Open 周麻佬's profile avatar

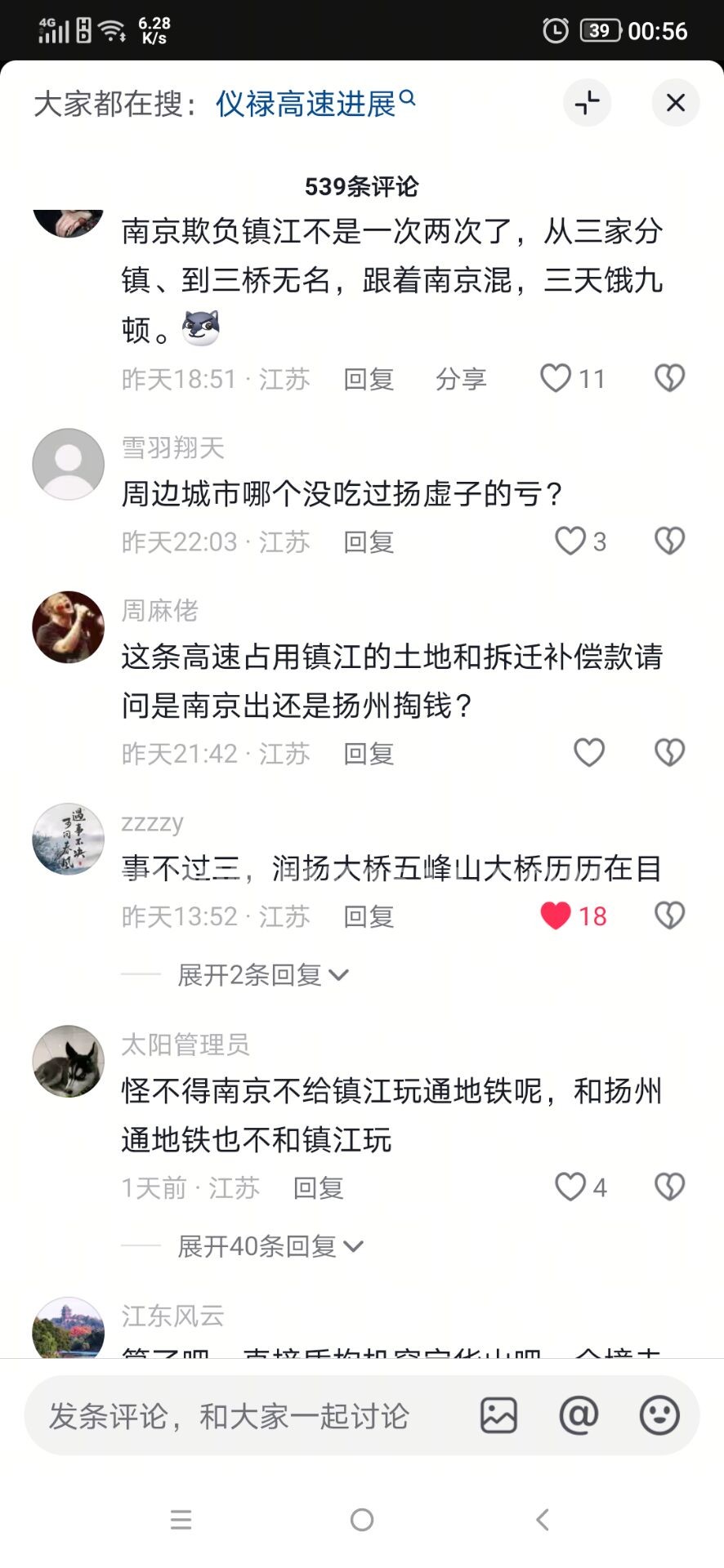pos(69,627)
